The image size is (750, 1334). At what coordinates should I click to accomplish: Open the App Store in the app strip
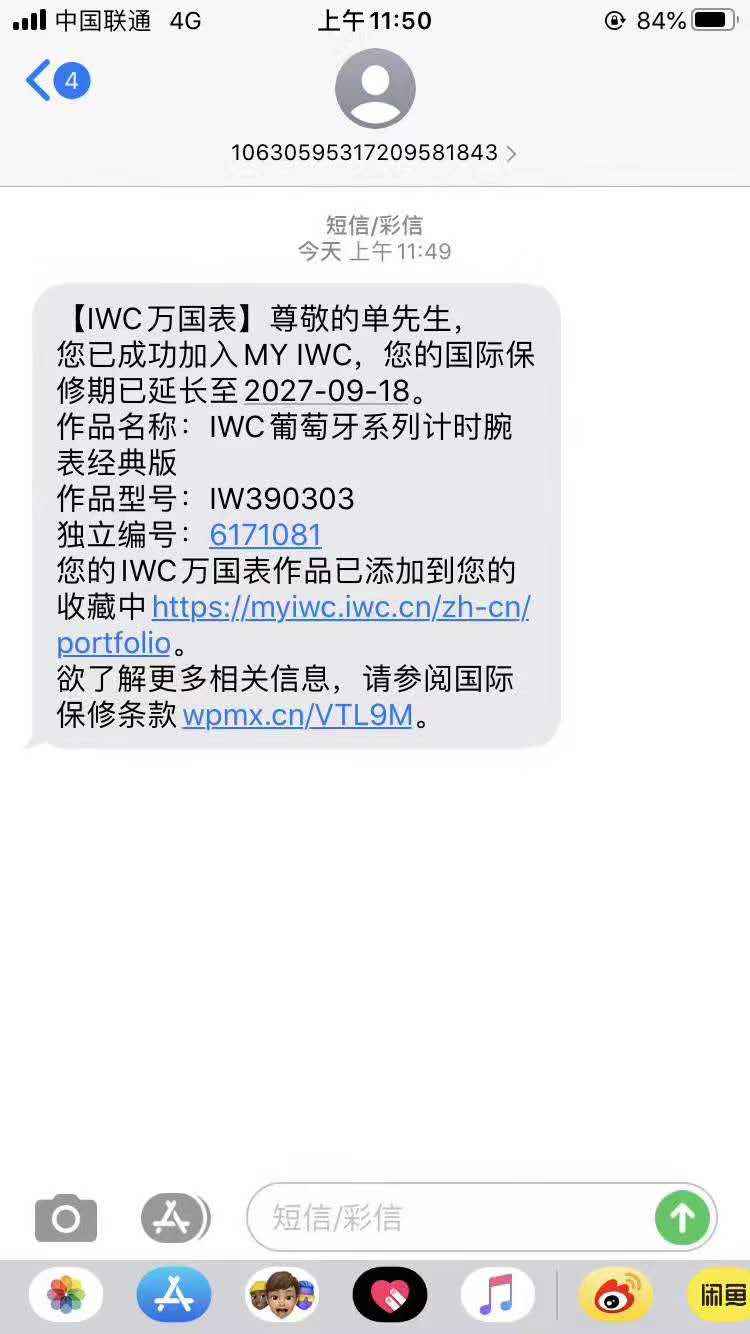(x=174, y=1295)
